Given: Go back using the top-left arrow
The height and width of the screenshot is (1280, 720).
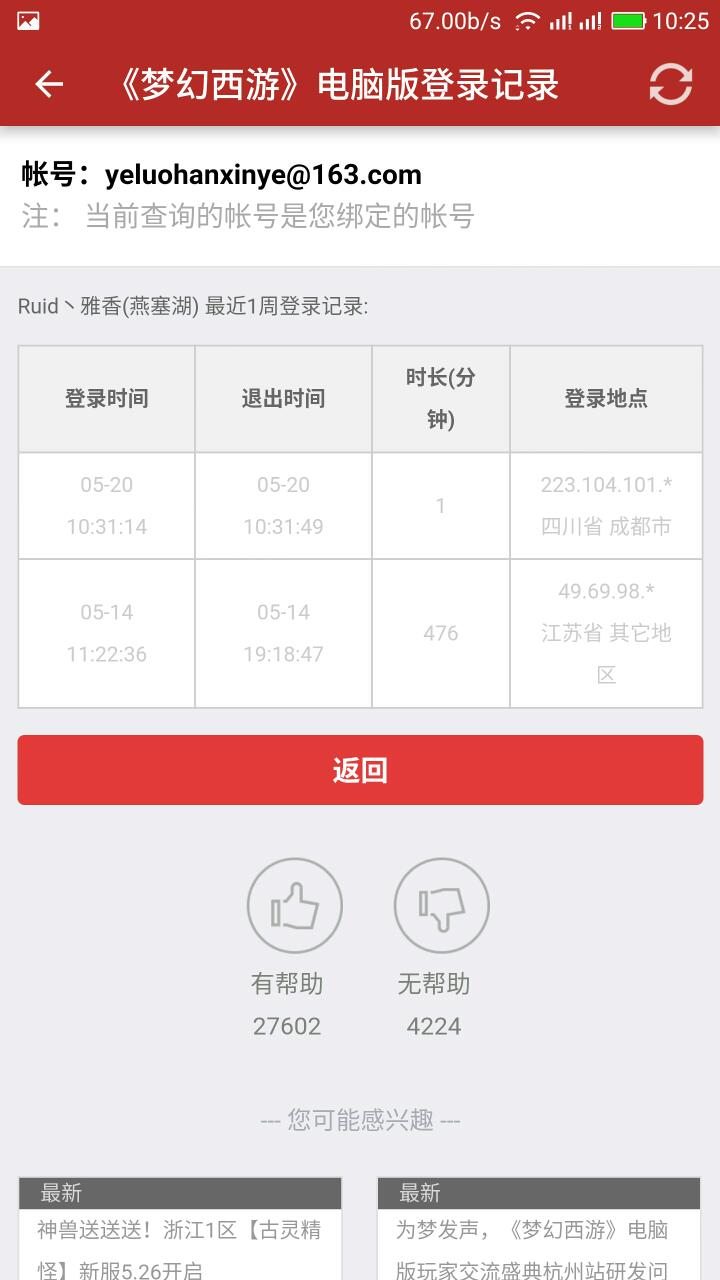Looking at the screenshot, I should [x=49, y=85].
